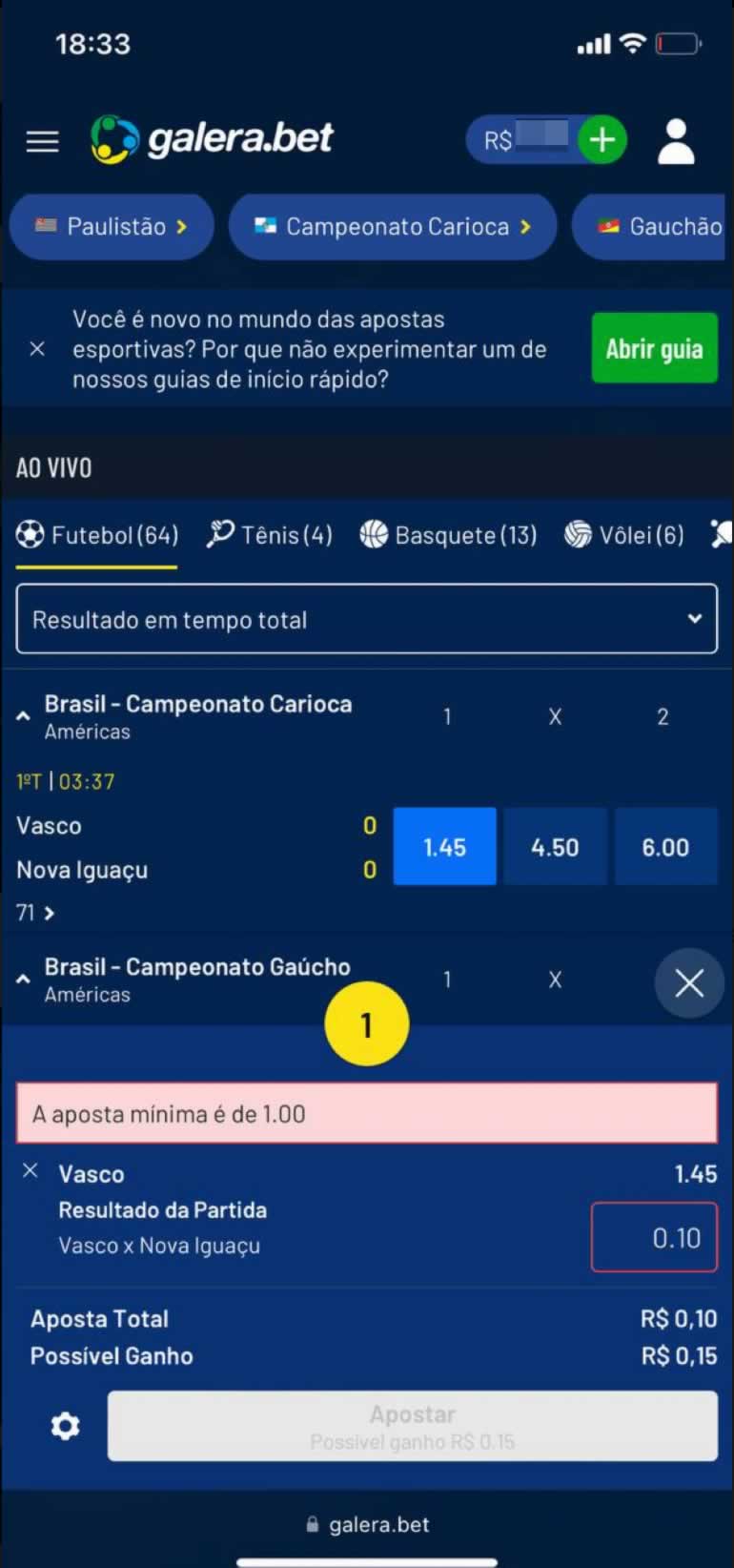Select the 6.00 odds for Nova Iguaçu

(x=665, y=847)
